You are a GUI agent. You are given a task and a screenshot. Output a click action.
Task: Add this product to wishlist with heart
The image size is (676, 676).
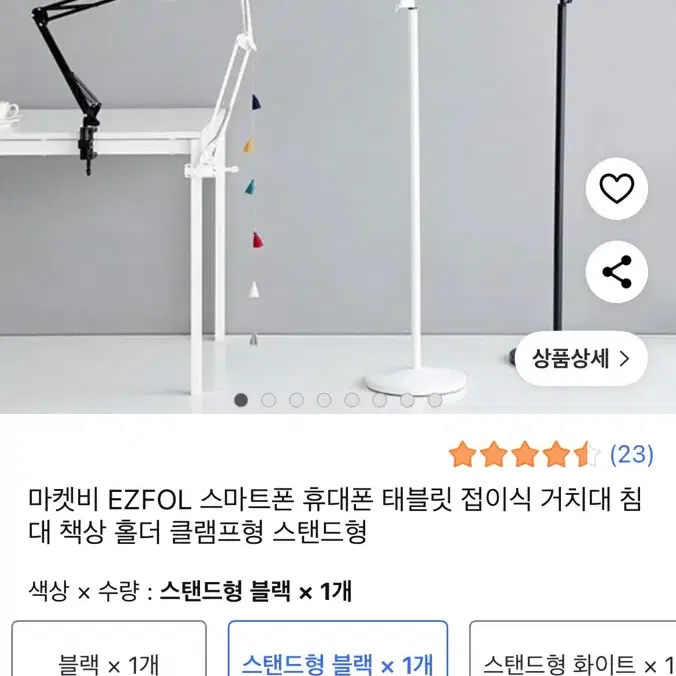click(616, 189)
